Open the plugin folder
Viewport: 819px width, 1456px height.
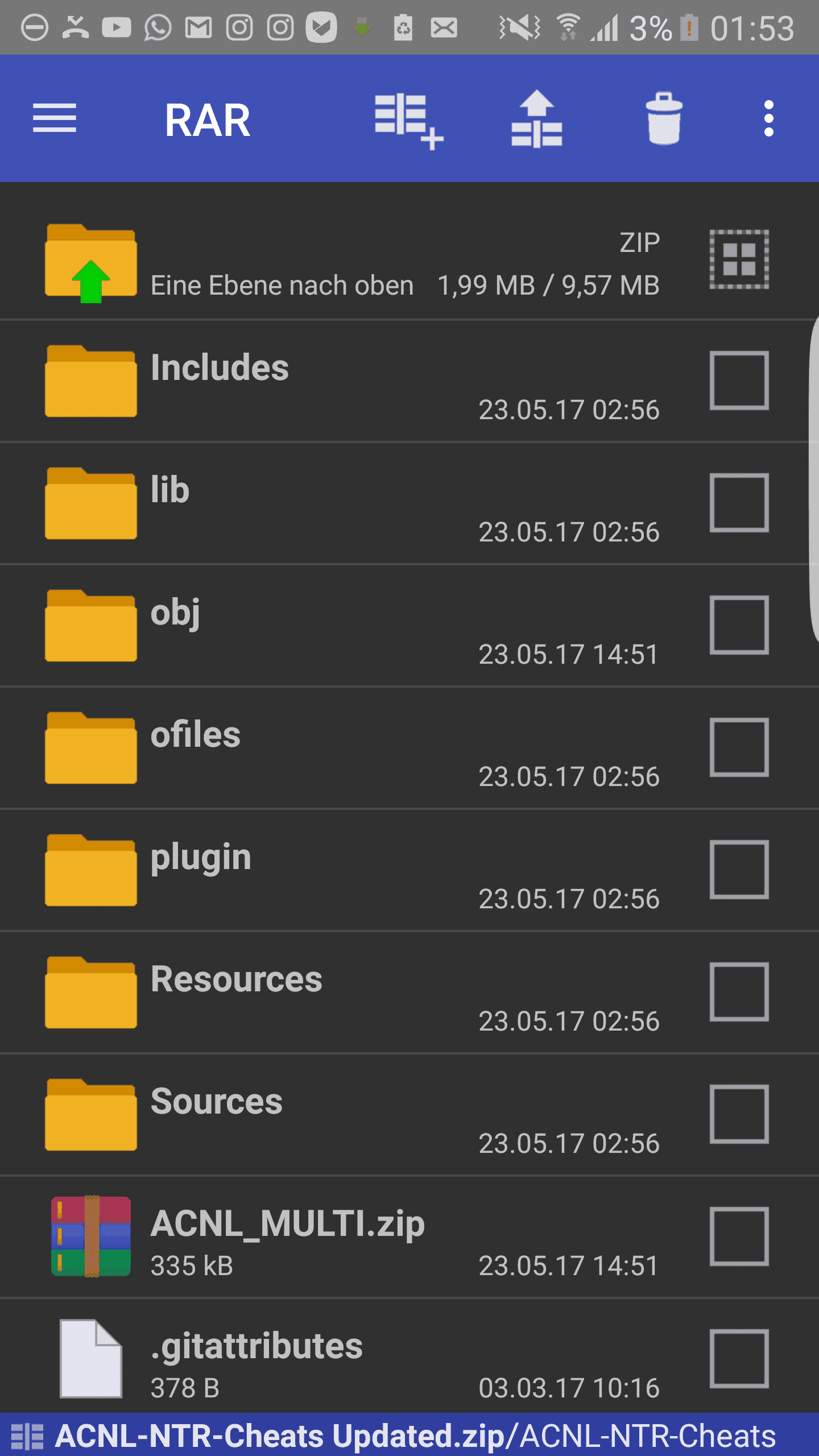[x=353, y=870]
